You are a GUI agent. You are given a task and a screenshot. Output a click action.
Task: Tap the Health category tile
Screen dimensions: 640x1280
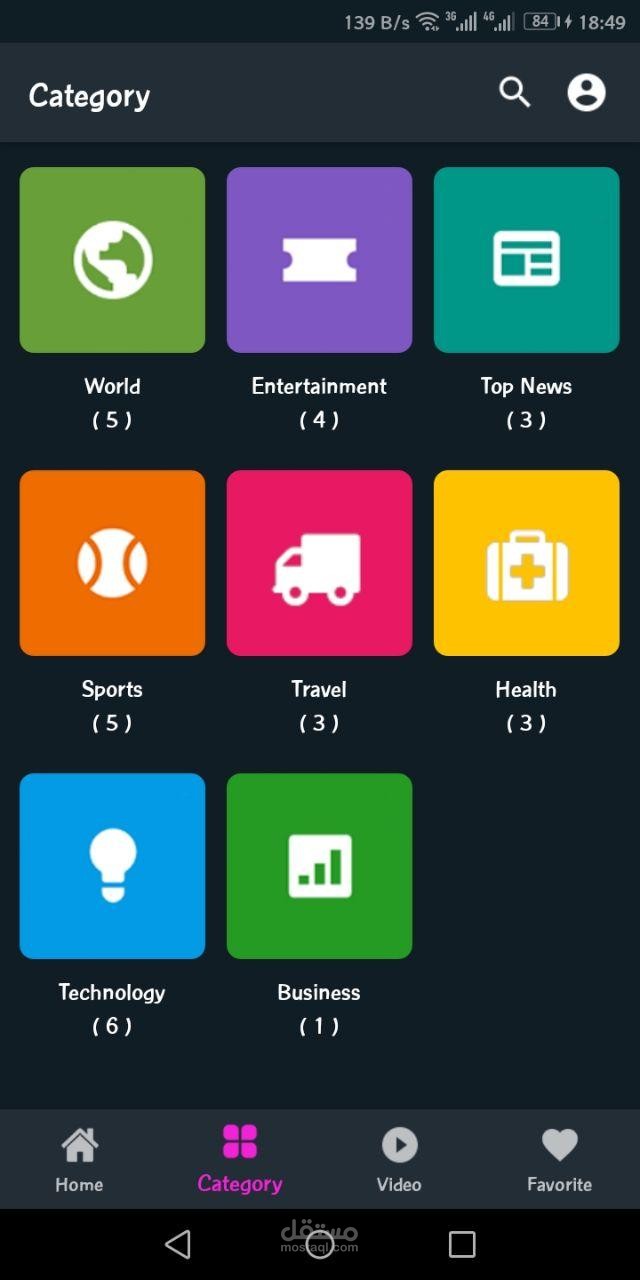coord(526,563)
